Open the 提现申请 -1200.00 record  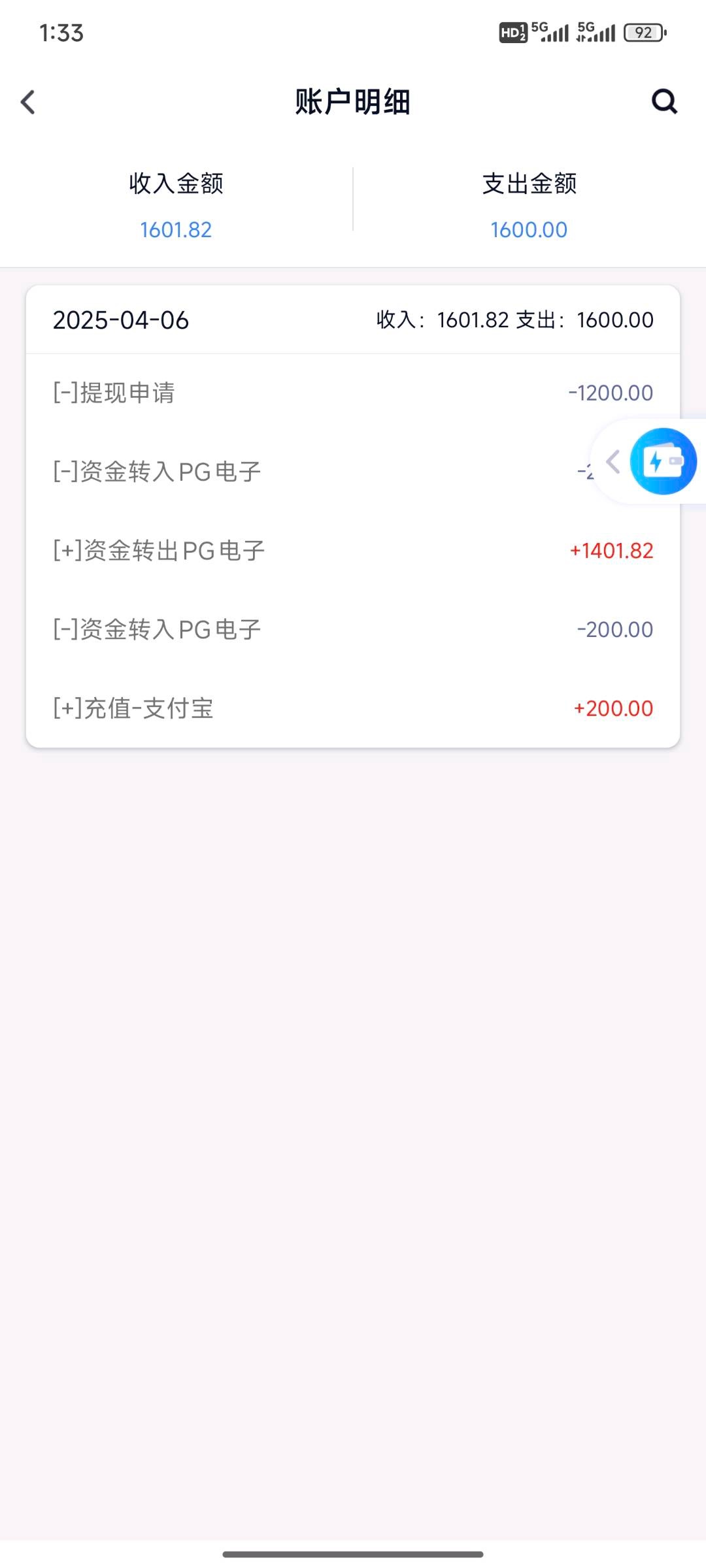click(353, 393)
